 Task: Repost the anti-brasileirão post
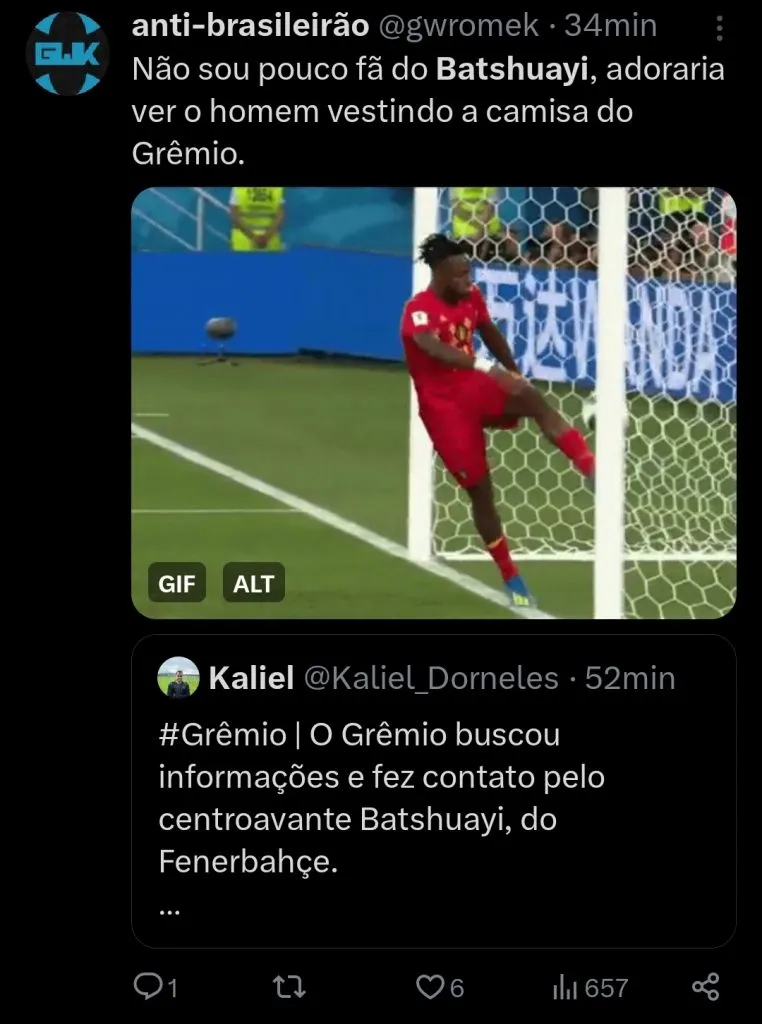289,987
